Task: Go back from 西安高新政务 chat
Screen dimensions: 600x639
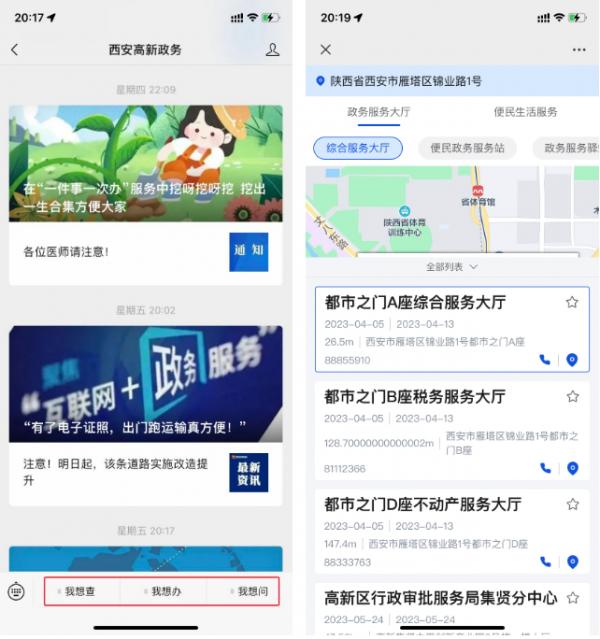Action: (14, 49)
